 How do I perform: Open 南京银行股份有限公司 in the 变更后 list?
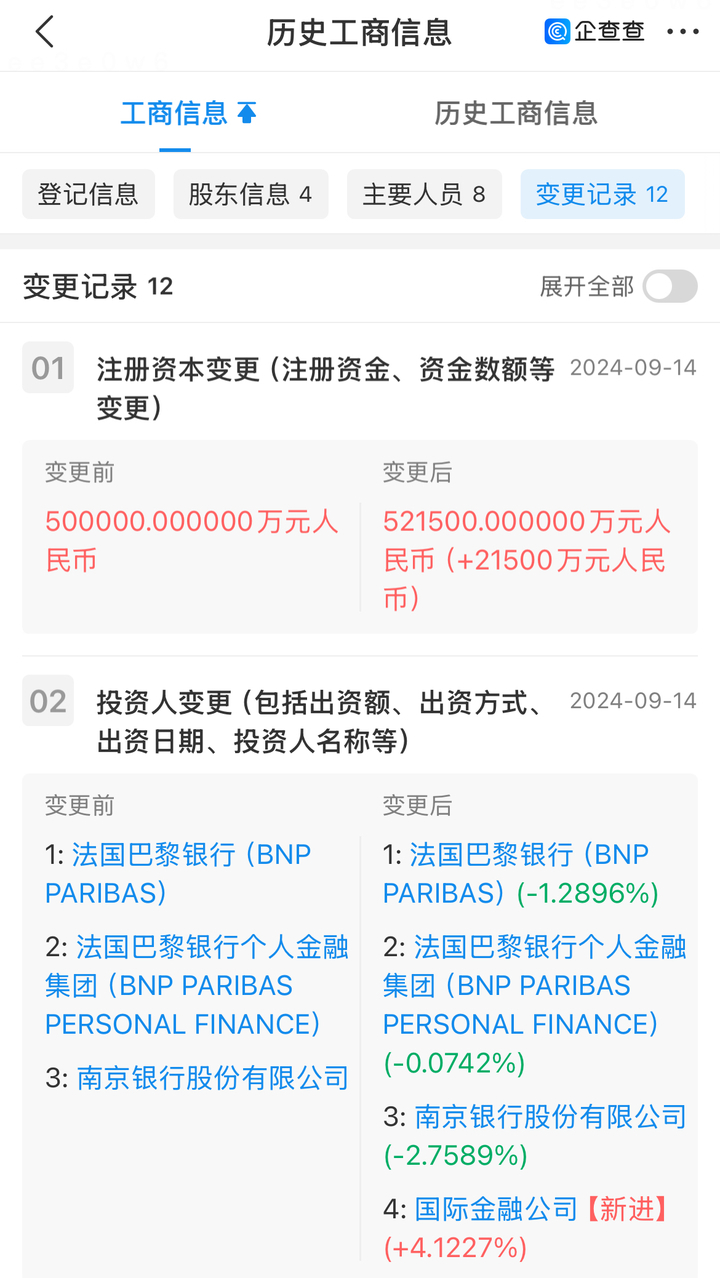click(551, 1116)
